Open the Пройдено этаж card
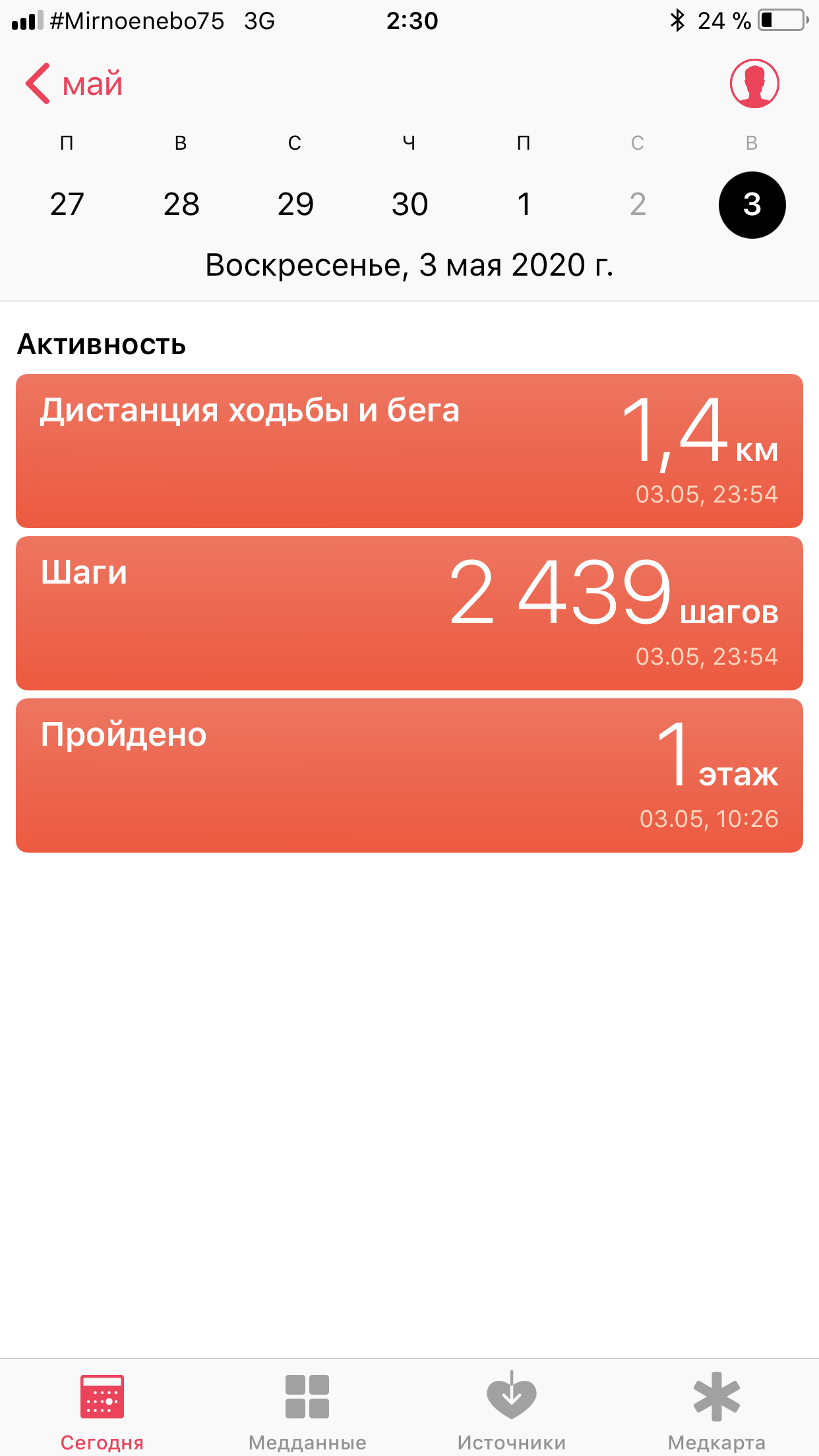Image resolution: width=819 pixels, height=1456 pixels. (x=409, y=775)
